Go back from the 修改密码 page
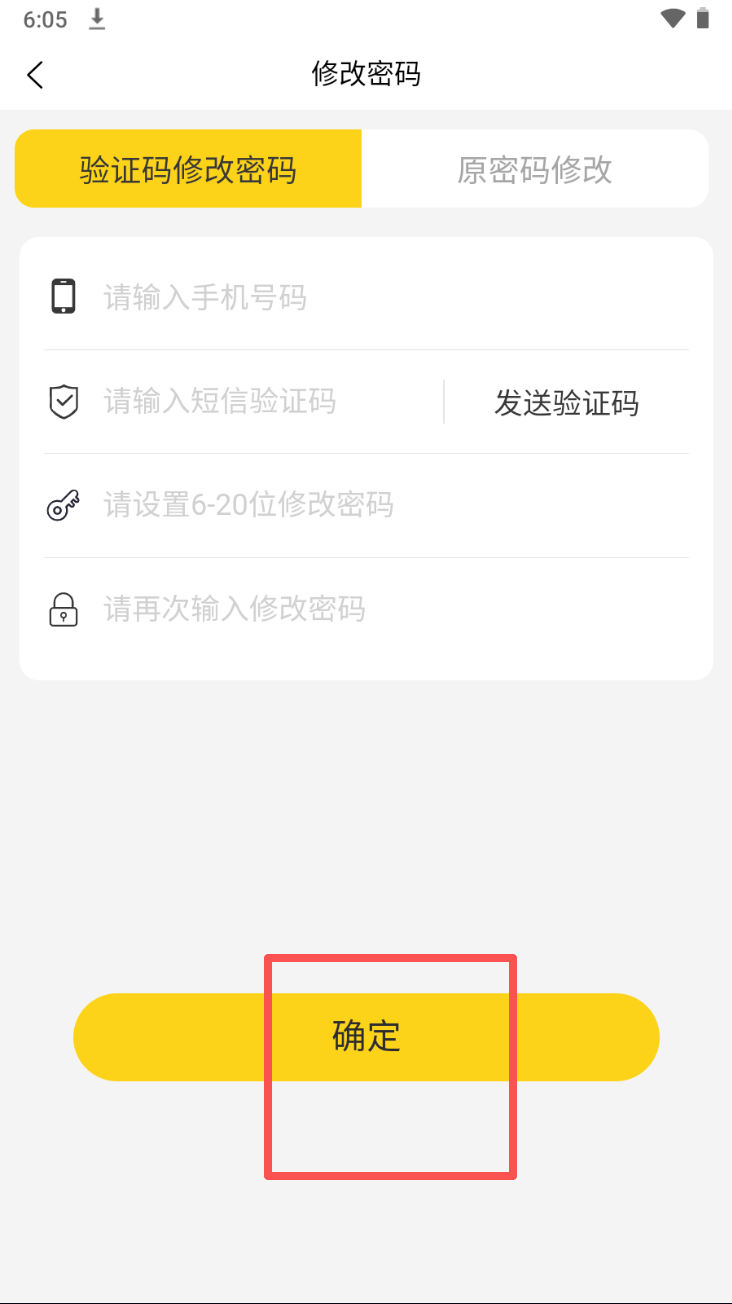The image size is (732, 1304). (x=35, y=75)
